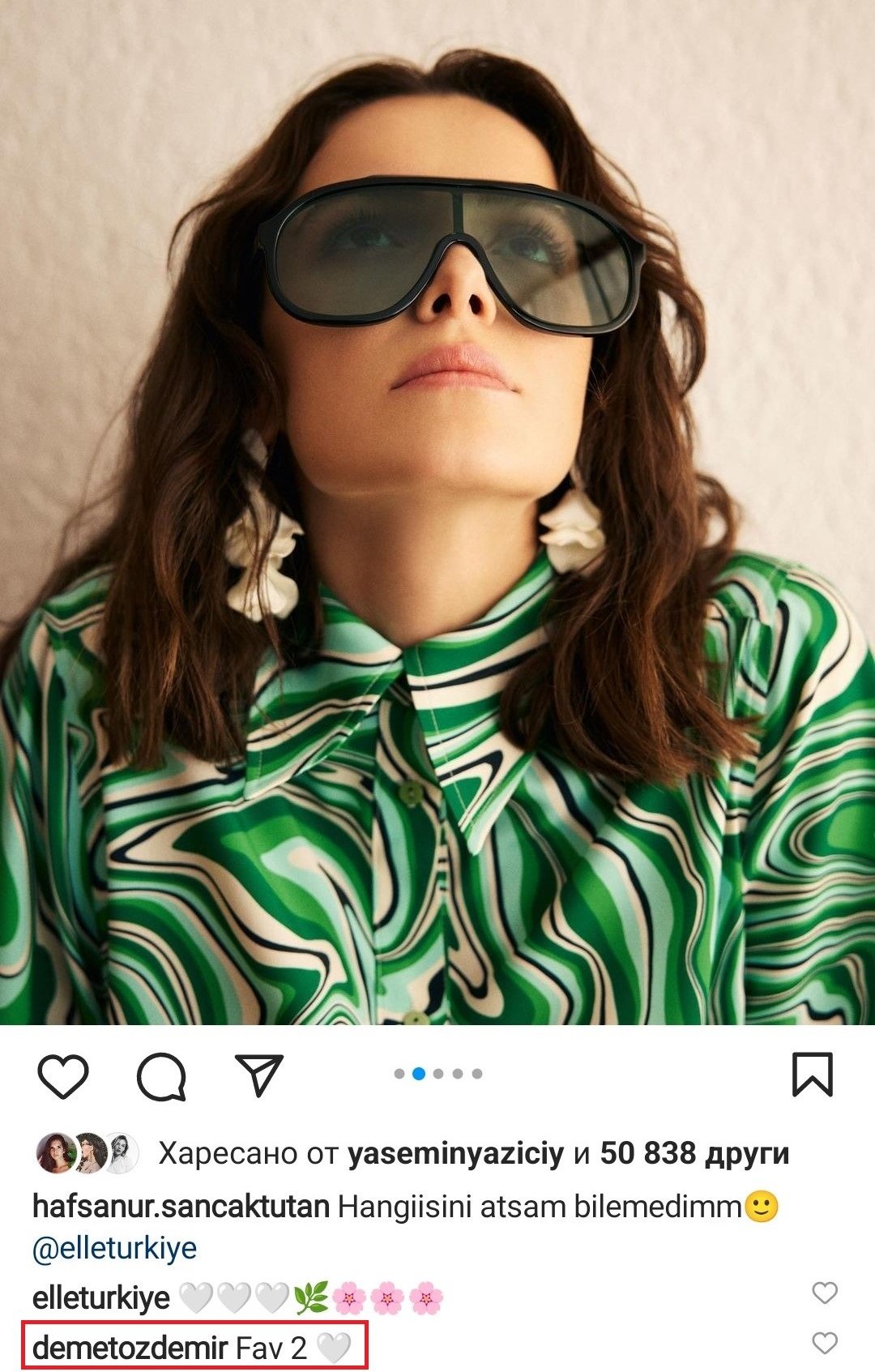The width and height of the screenshot is (875, 1372).
Task: Open the @elleturkiye mention link
Action: [x=114, y=1247]
